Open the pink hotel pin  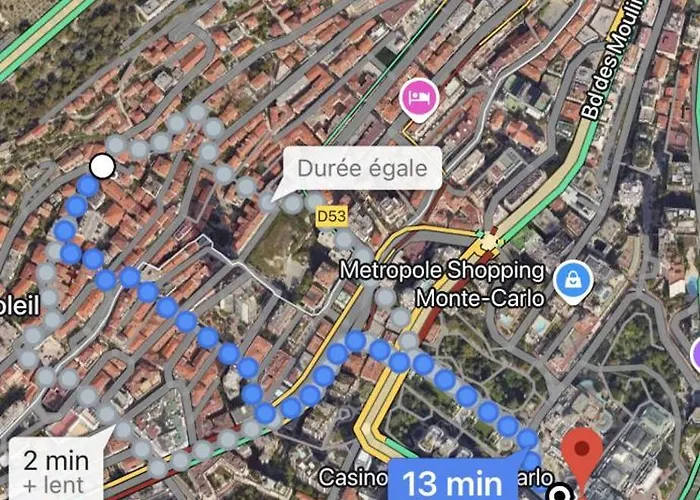tap(418, 98)
